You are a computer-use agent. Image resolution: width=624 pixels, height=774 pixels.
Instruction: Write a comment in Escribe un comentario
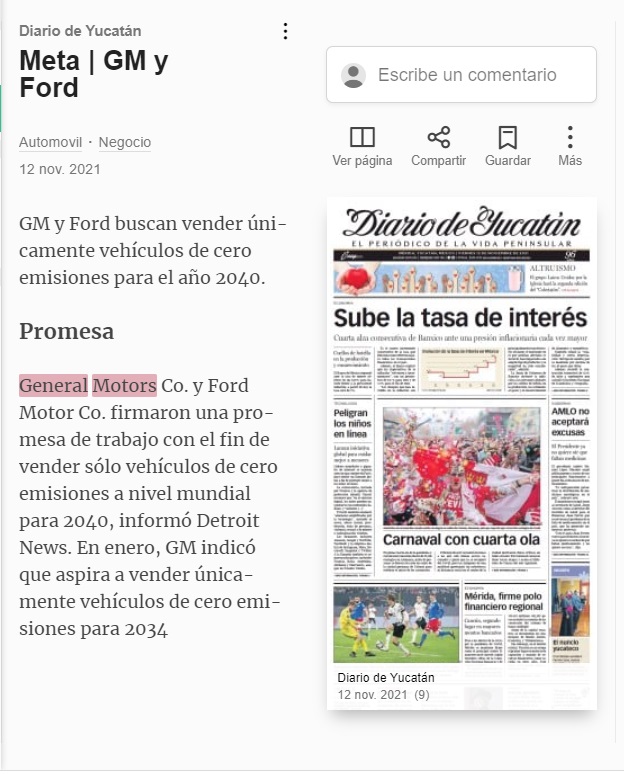(x=461, y=75)
